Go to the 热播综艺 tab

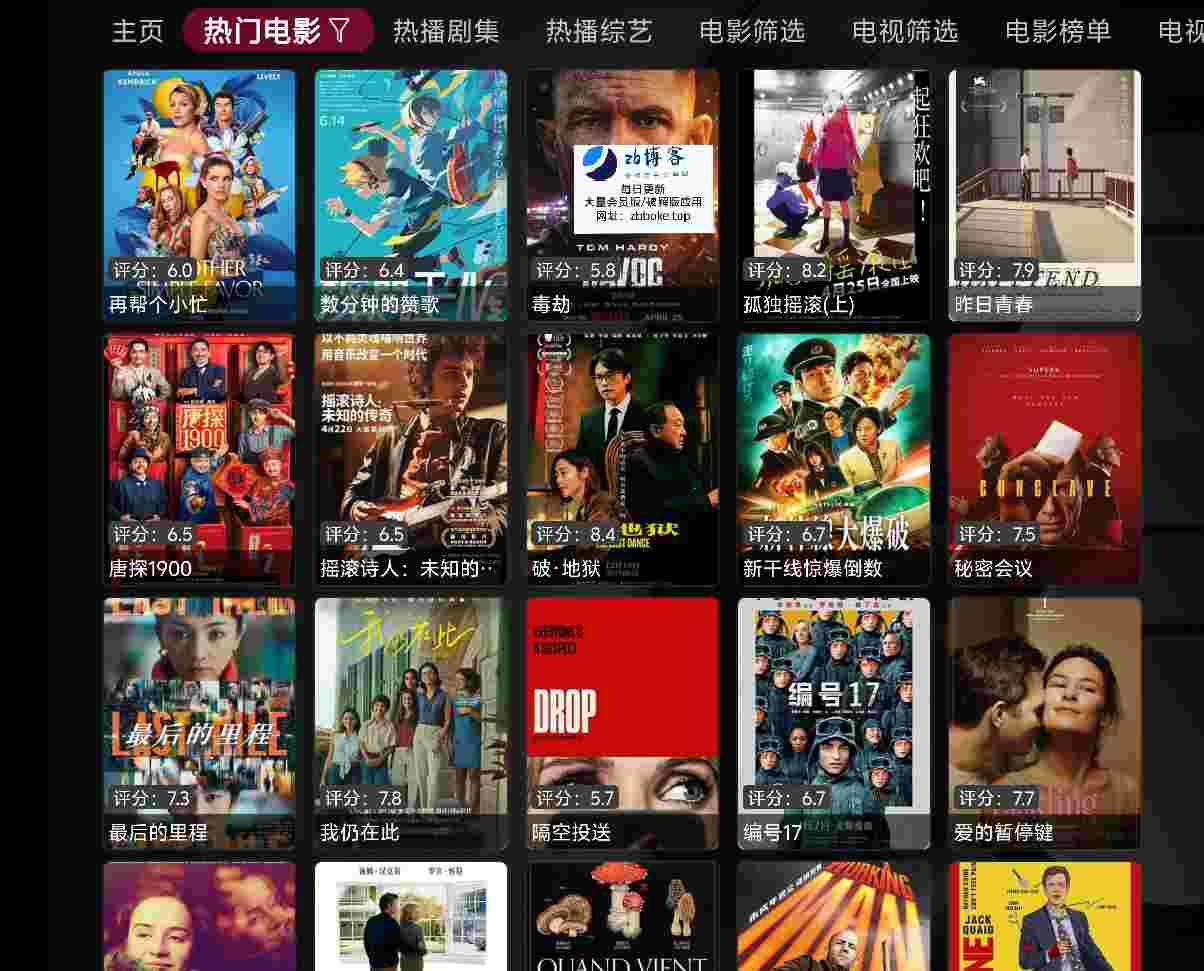[598, 31]
